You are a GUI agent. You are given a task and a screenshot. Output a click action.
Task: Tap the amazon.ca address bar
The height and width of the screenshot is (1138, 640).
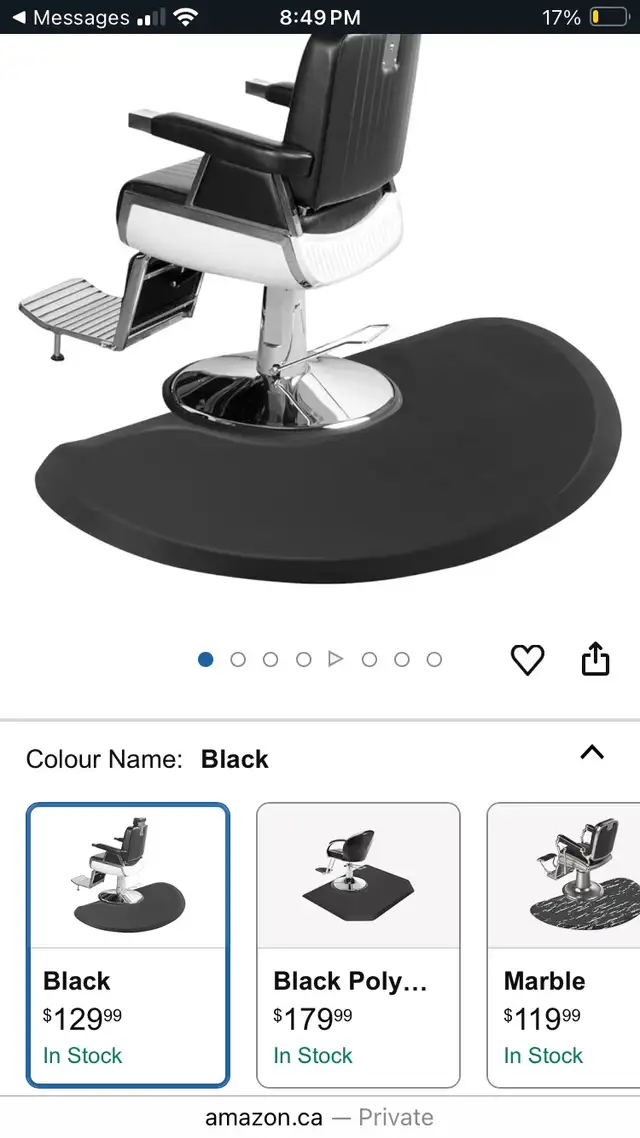[319, 1117]
